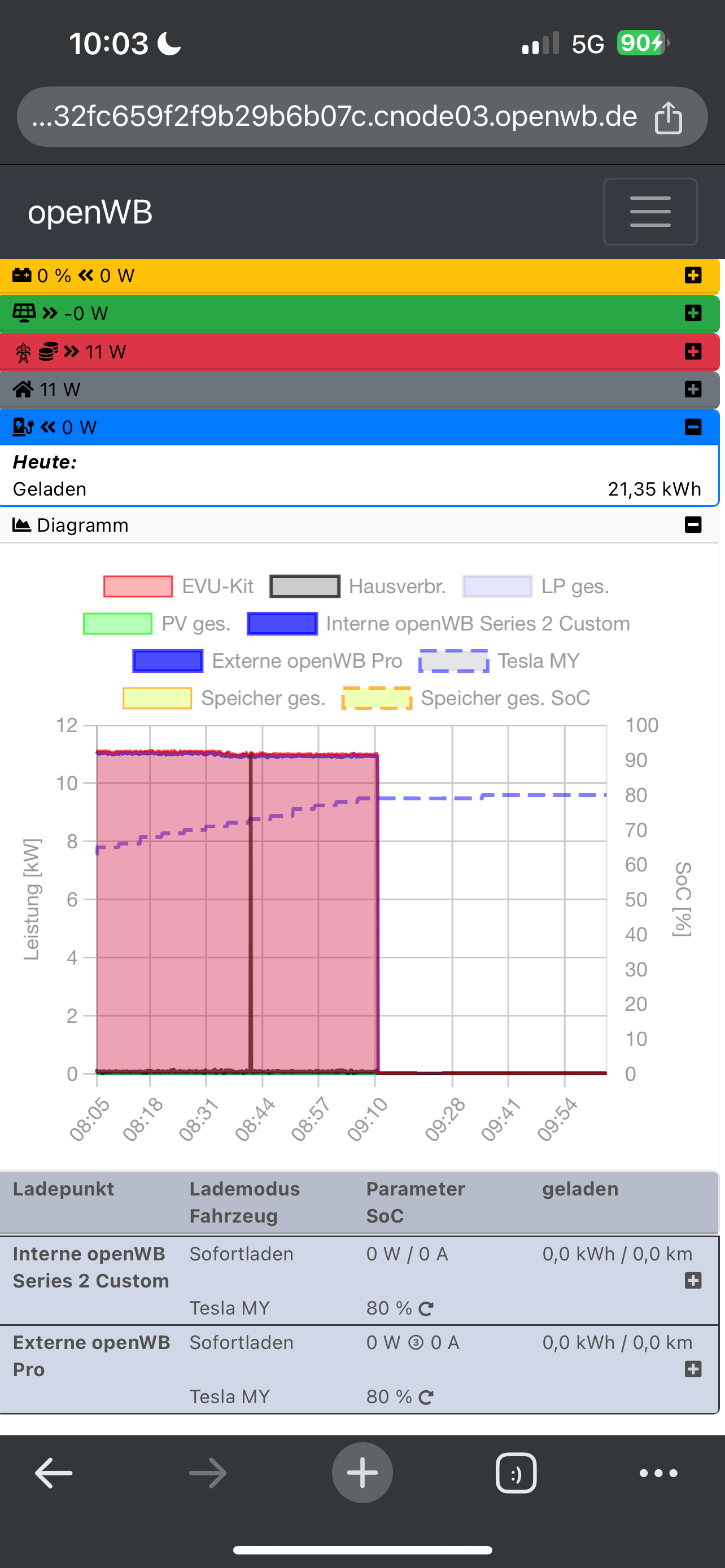Open the browser three-dot menu
725x1568 pixels.
point(658,1474)
